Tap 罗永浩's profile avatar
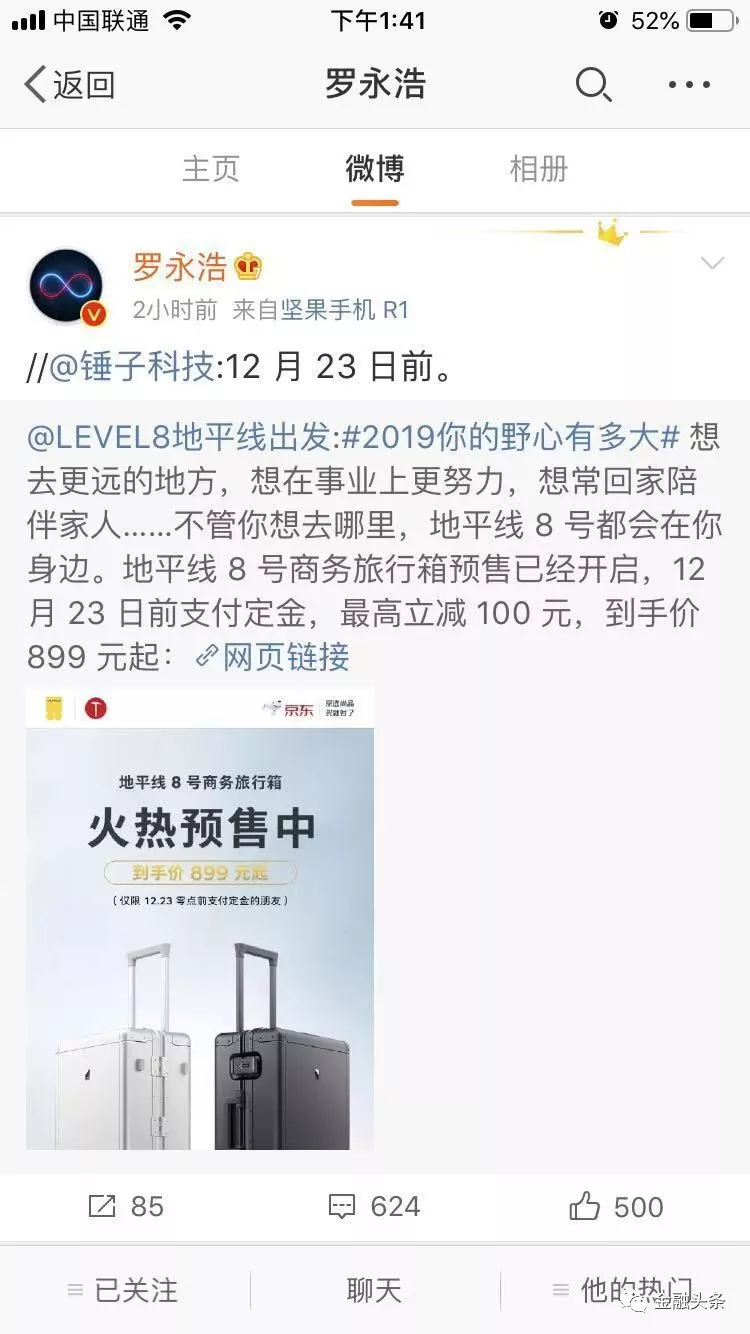 tap(67, 286)
